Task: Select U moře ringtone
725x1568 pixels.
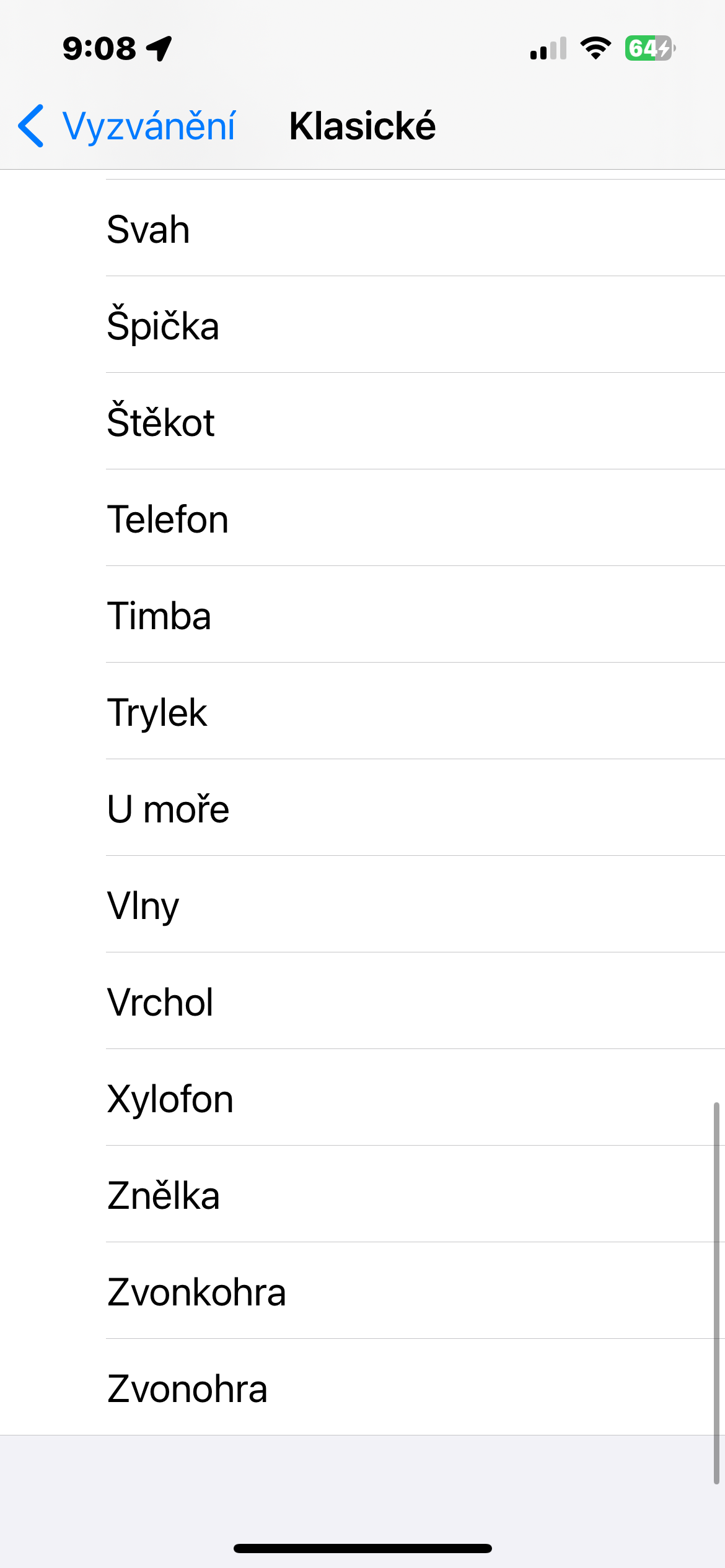Action: click(x=362, y=809)
